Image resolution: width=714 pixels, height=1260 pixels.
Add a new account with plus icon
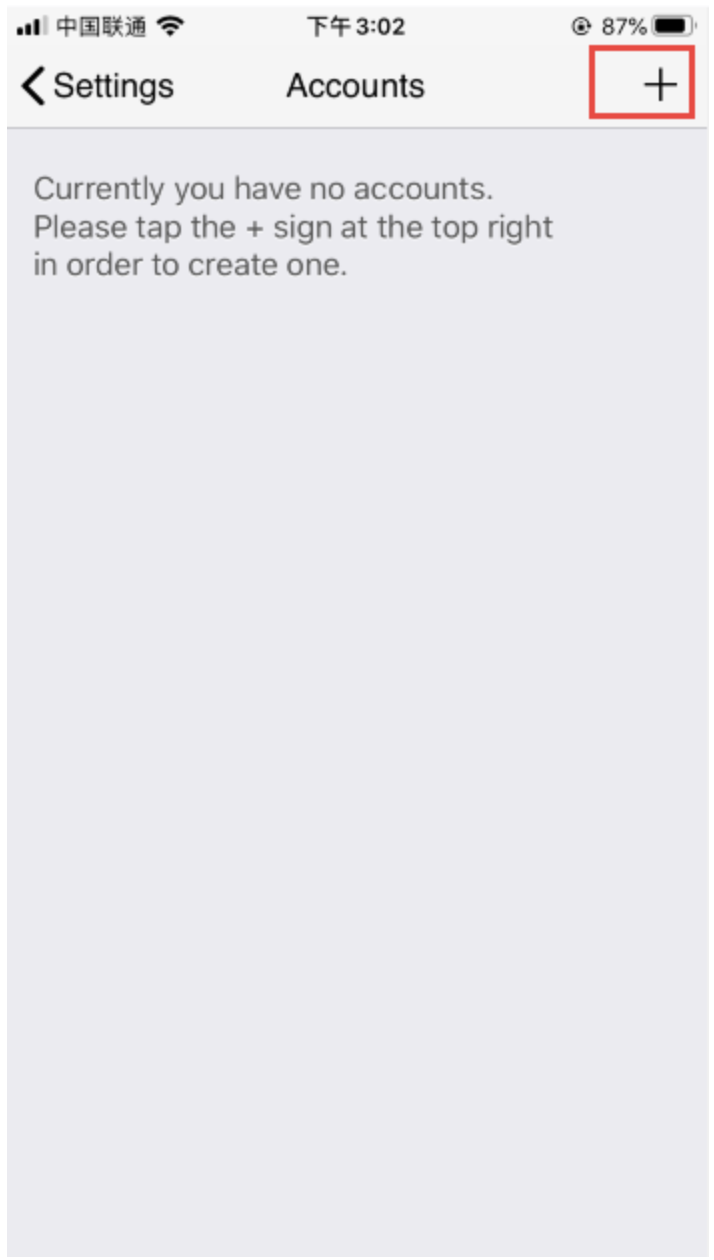click(x=660, y=86)
